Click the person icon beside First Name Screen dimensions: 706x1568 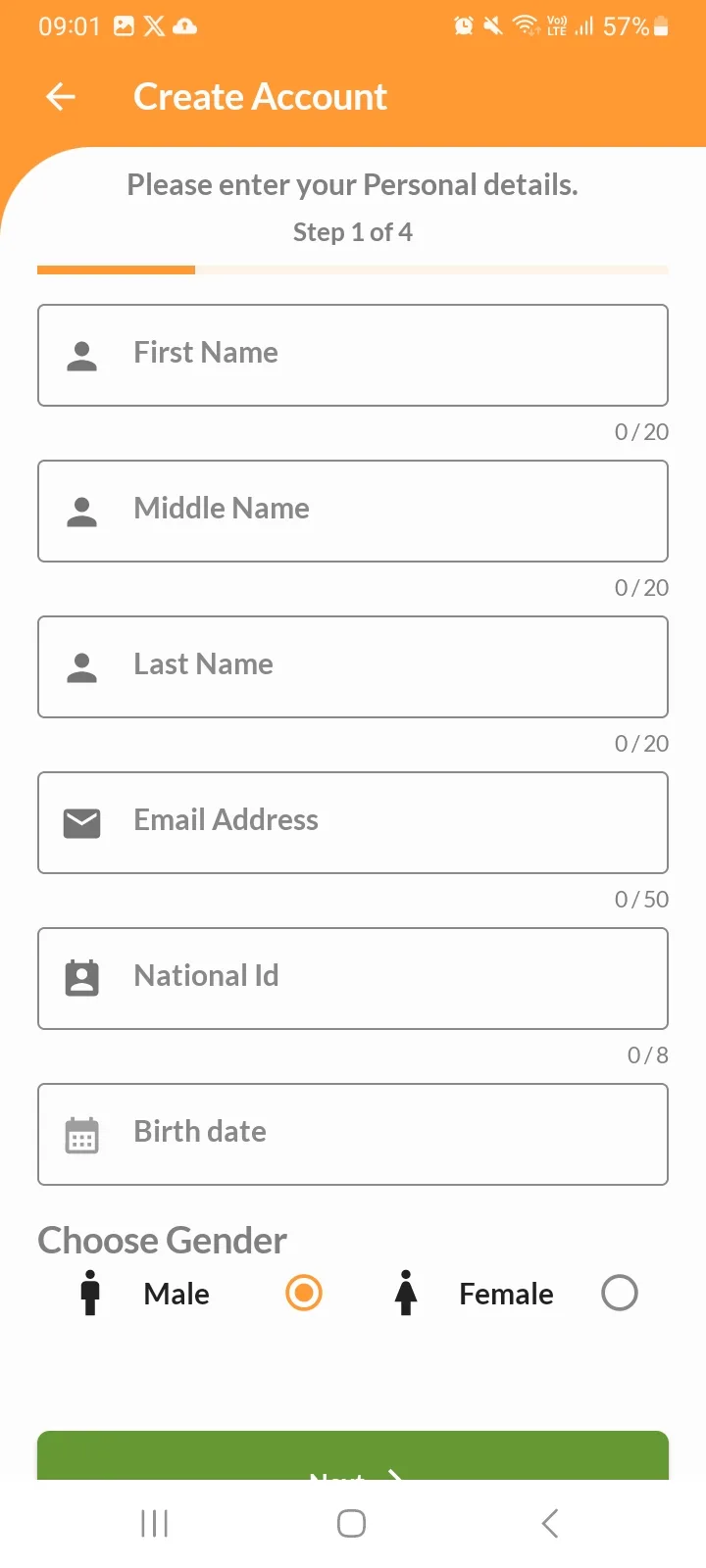point(82,356)
